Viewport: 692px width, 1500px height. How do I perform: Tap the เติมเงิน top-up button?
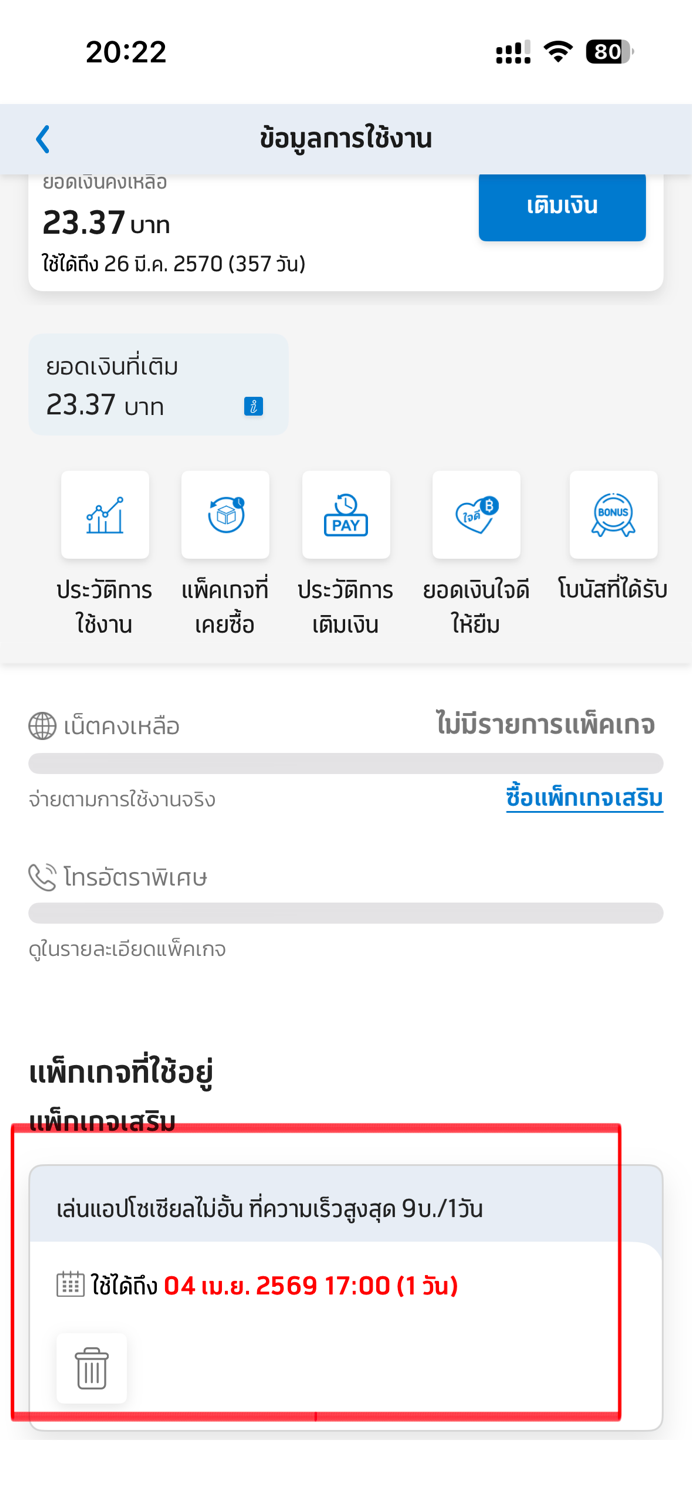point(562,206)
